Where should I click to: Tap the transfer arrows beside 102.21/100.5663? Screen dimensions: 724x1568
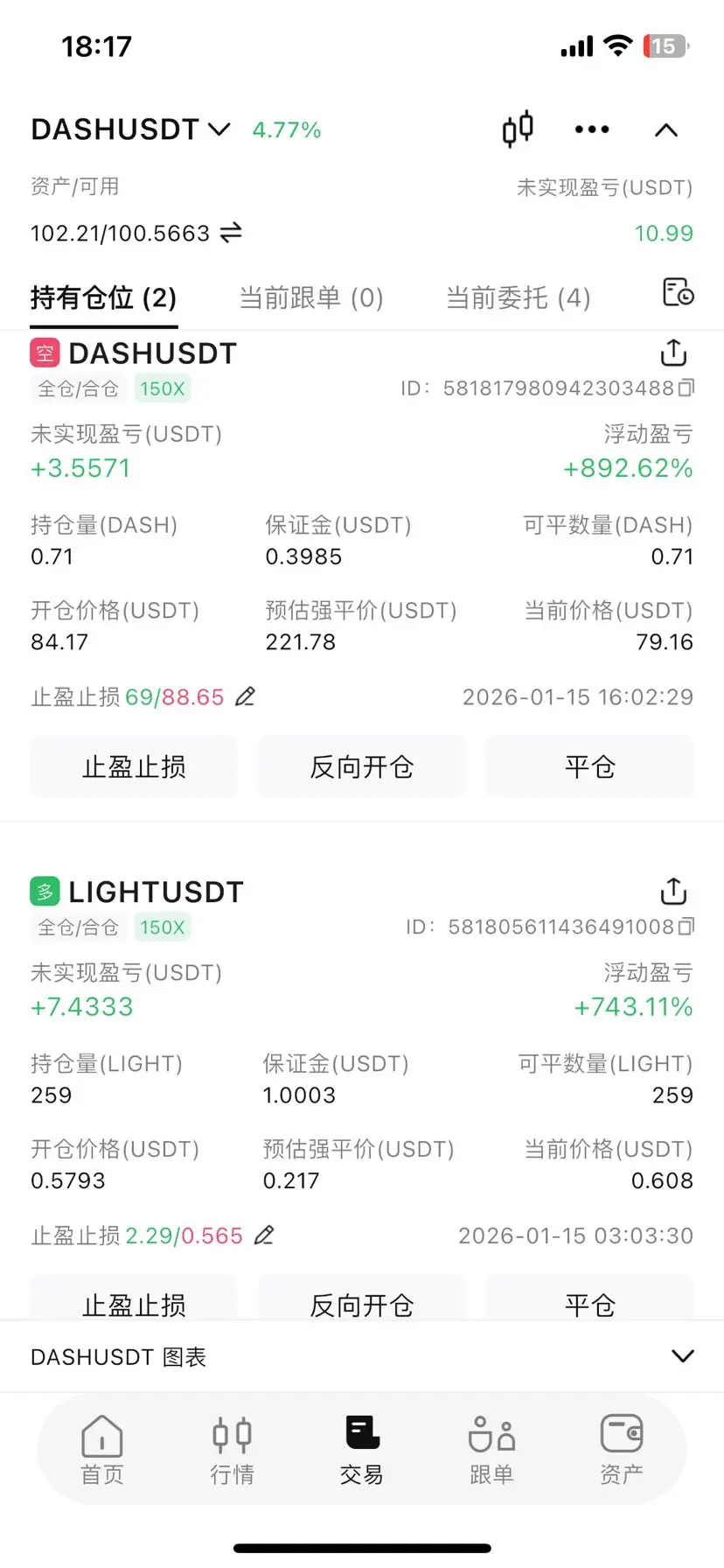[231, 233]
